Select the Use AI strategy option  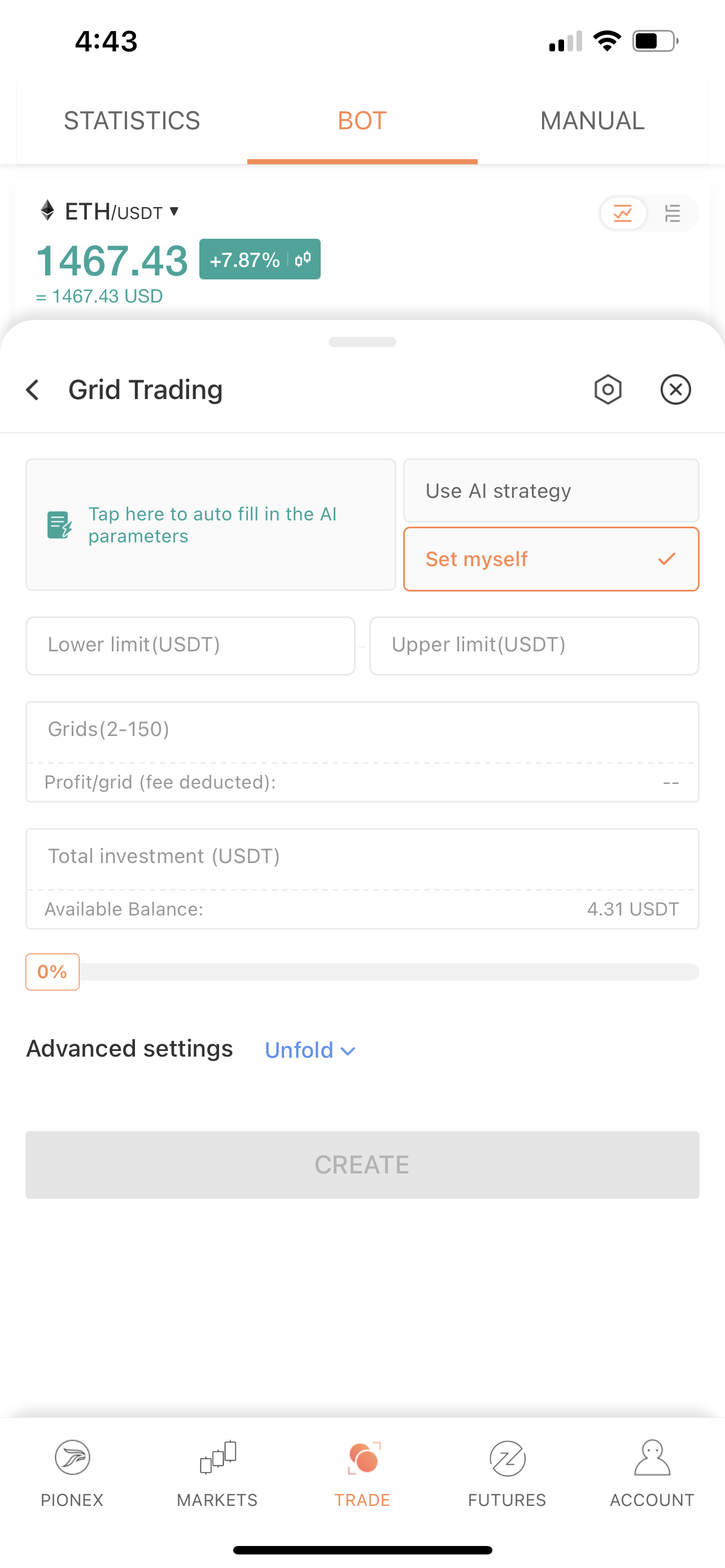pyautogui.click(x=550, y=490)
